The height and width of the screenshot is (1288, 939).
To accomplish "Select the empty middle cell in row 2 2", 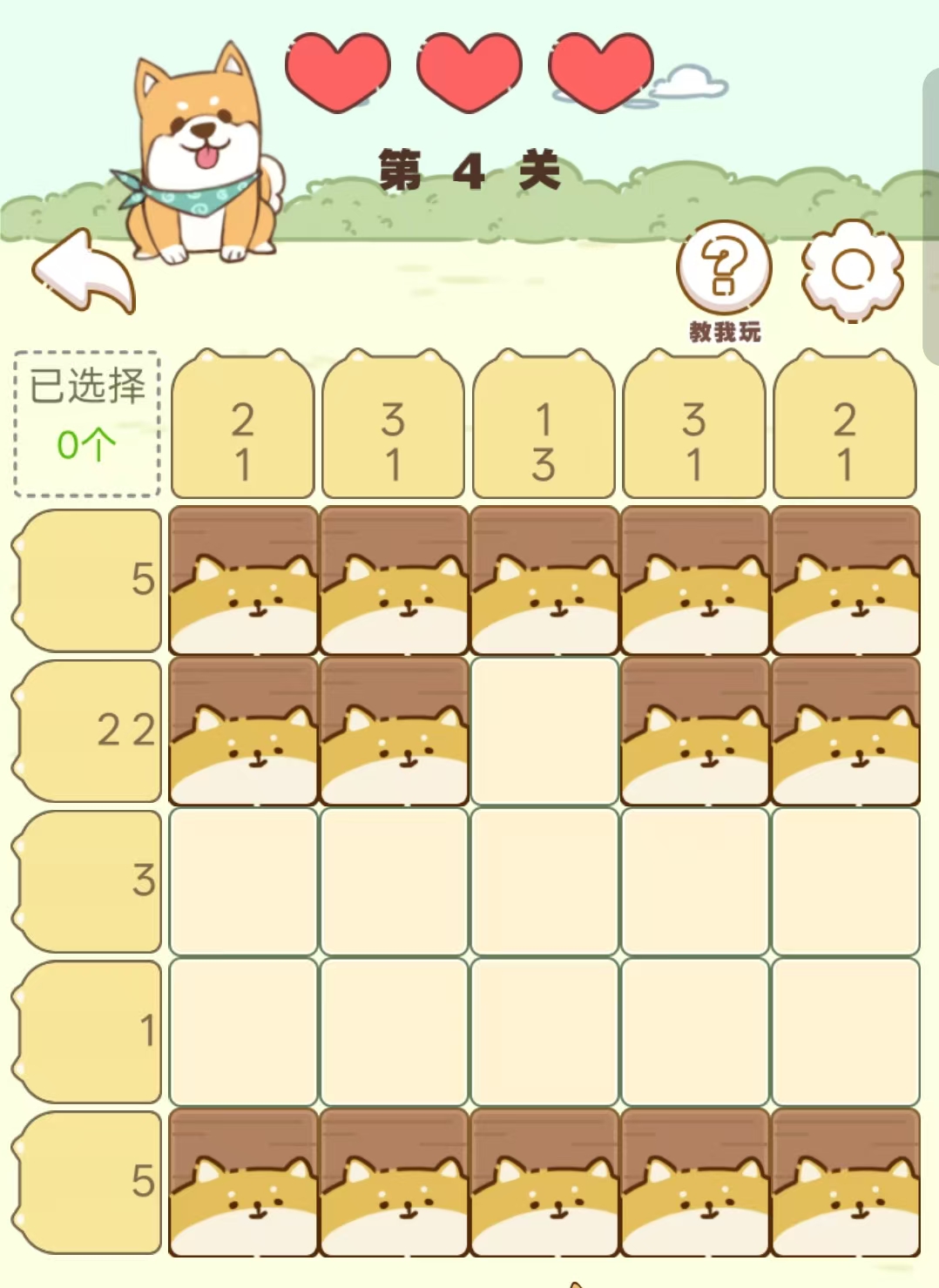I will (x=544, y=731).
